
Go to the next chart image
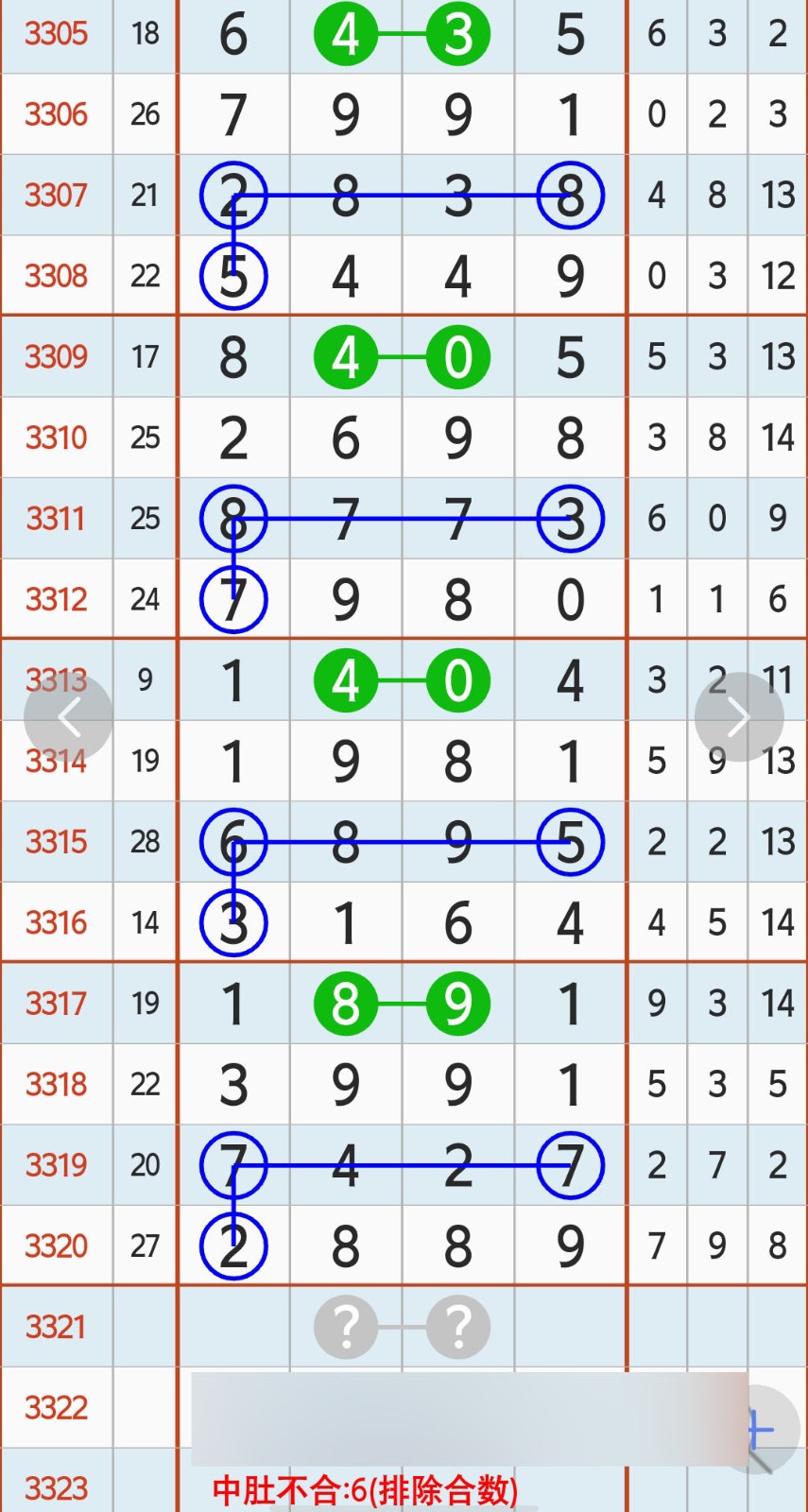(738, 717)
